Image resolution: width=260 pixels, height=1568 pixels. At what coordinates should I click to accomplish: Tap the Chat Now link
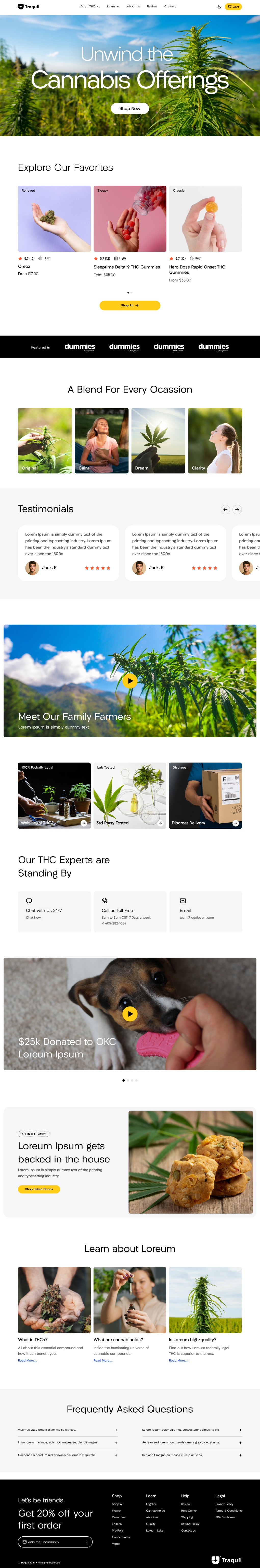coord(33,917)
